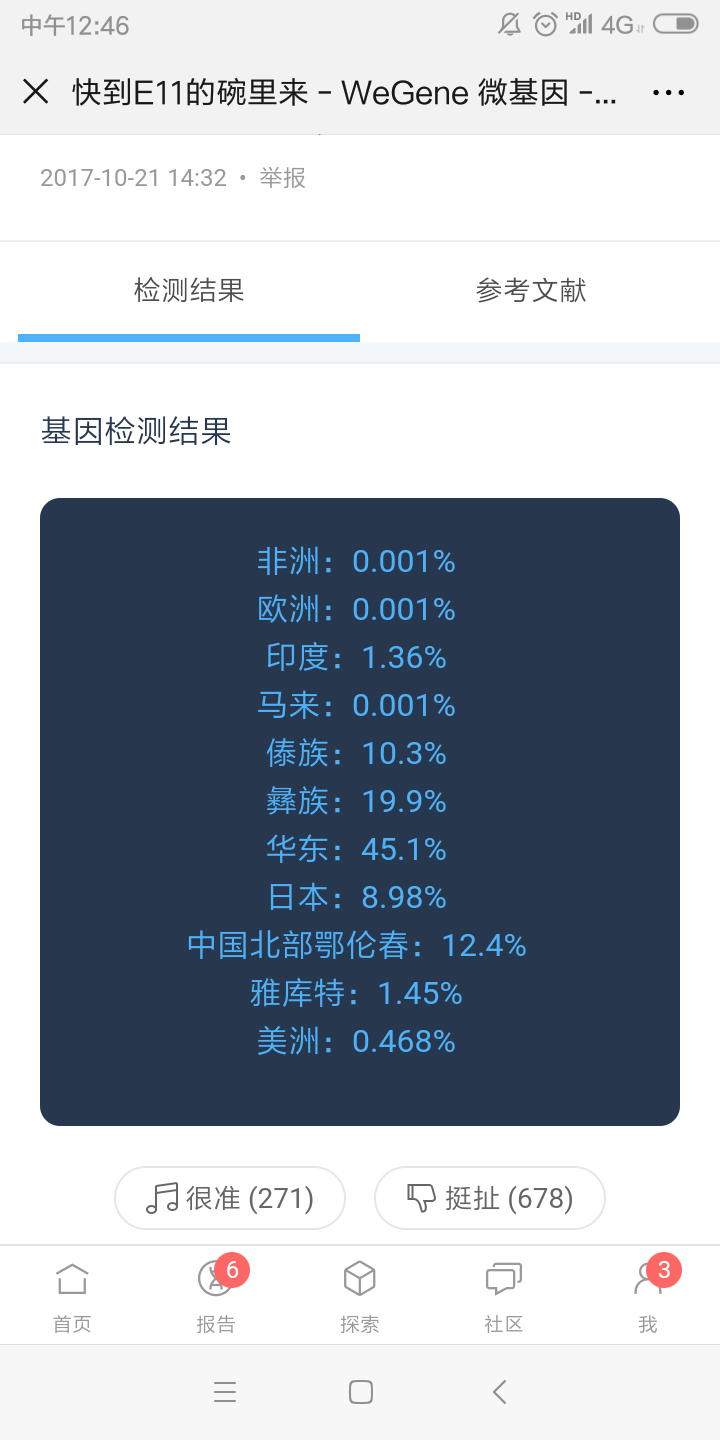Screen dimensions: 720x1440
Task: Open the three-dot overflow menu
Action: 668,92
